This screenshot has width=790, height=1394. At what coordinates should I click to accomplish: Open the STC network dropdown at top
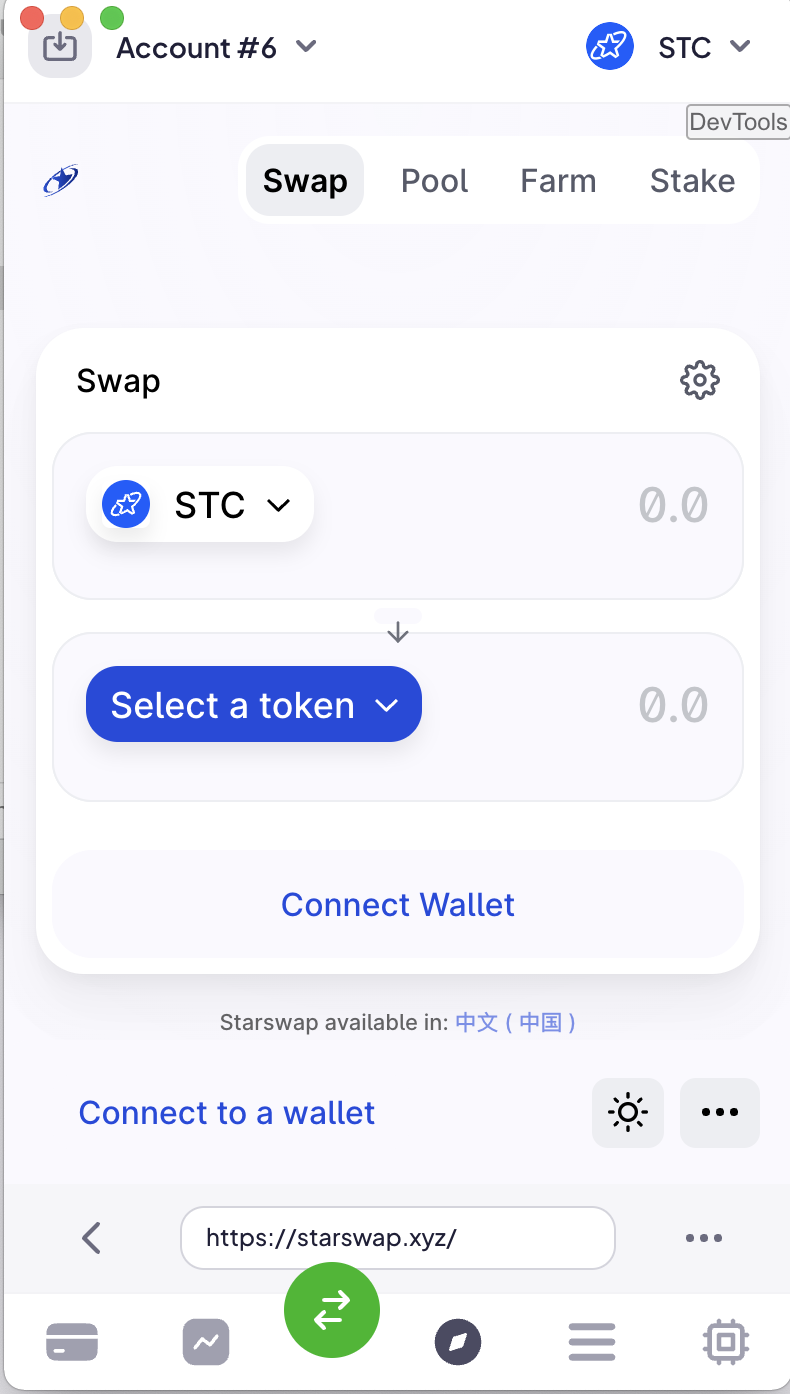point(669,47)
